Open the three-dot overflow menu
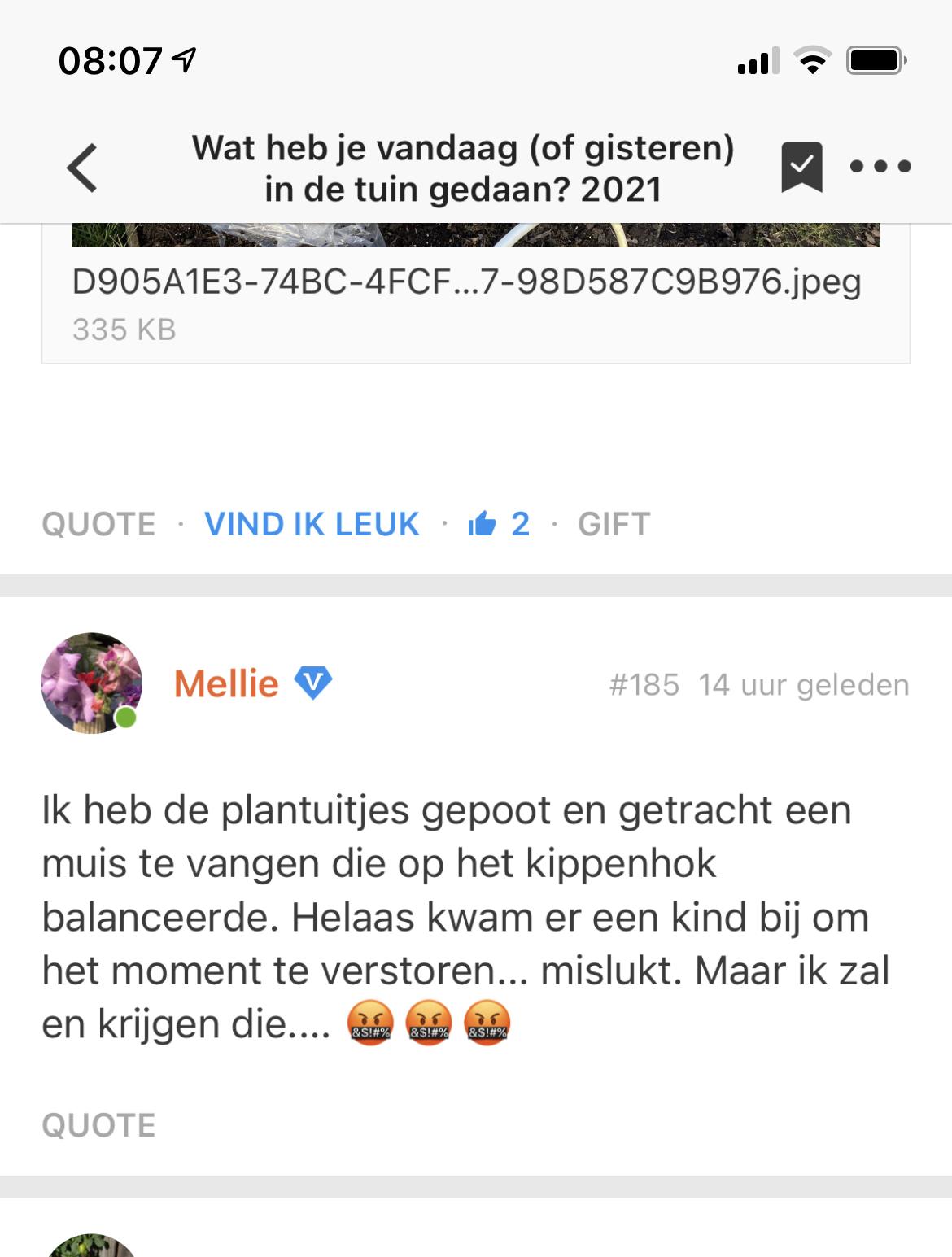The image size is (952, 1257). click(x=880, y=167)
